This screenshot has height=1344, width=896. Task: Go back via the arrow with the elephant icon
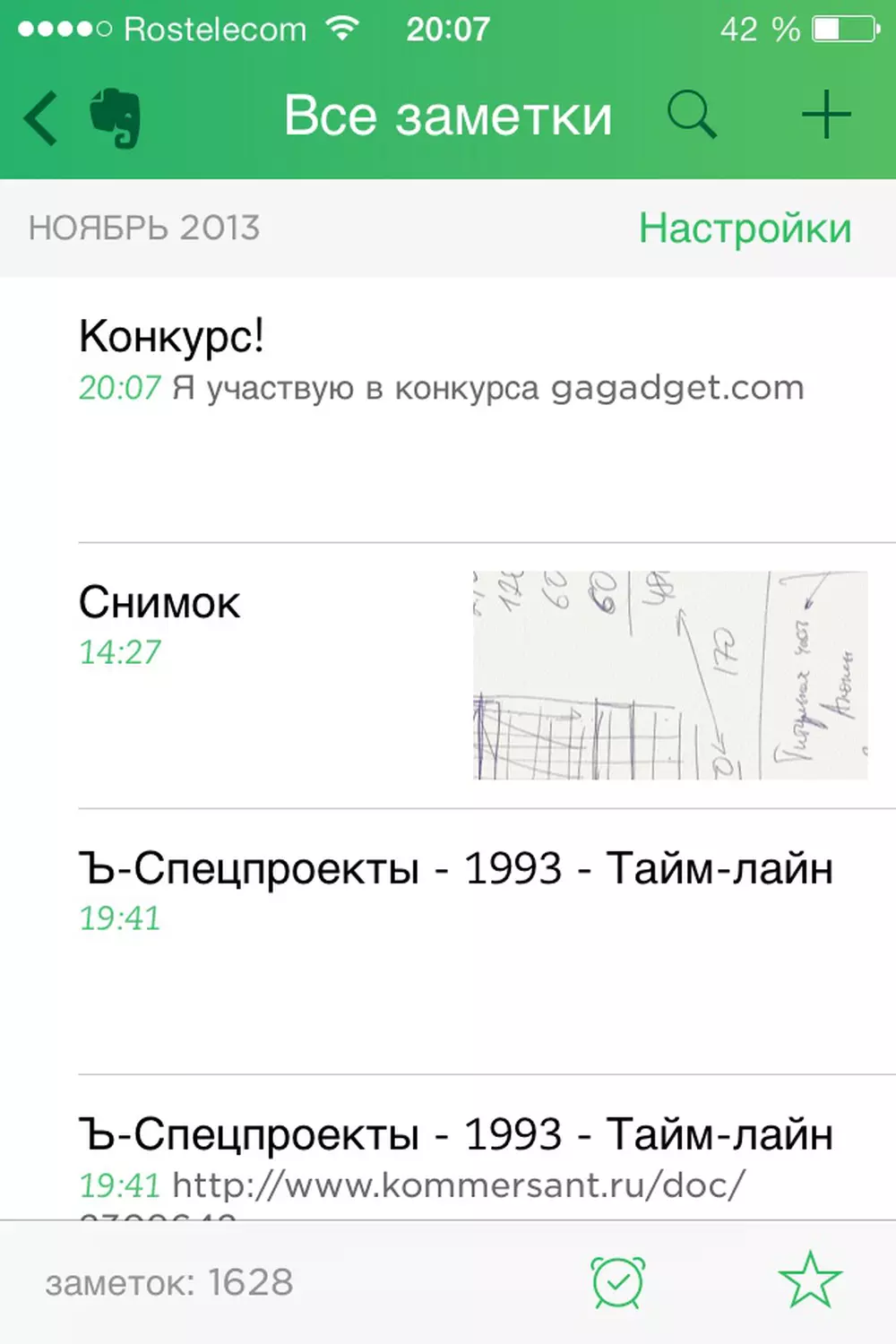point(79,116)
